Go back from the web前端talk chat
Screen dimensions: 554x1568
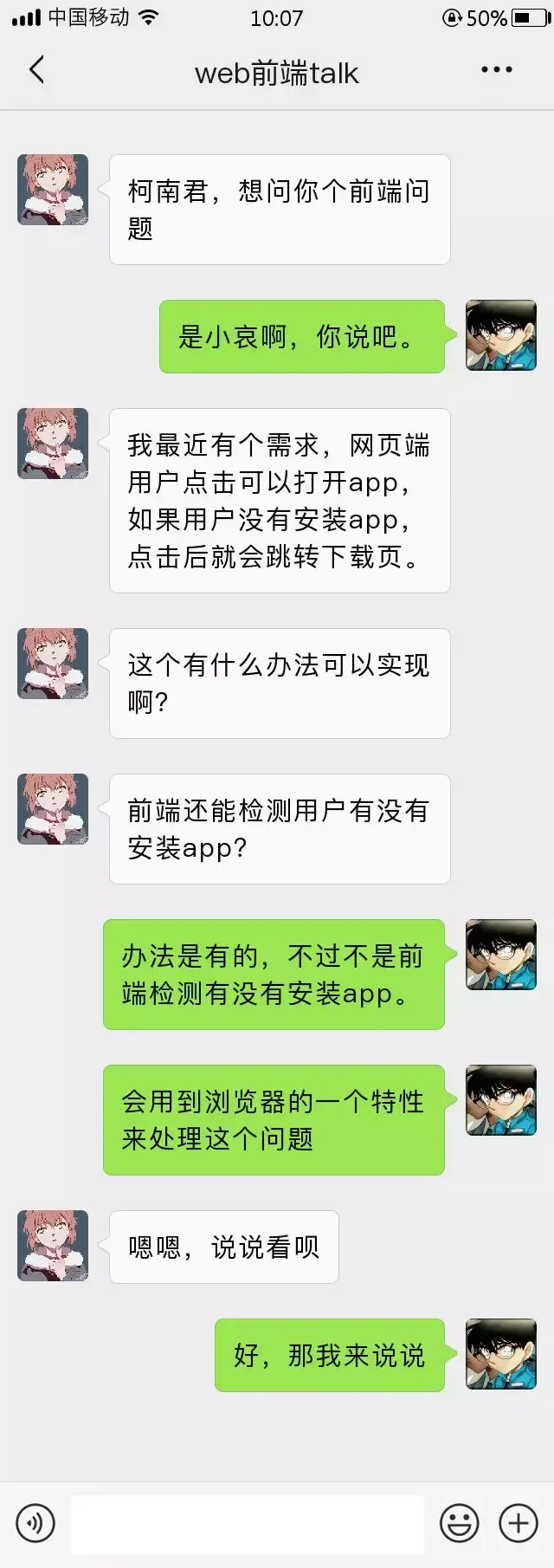click(36, 70)
